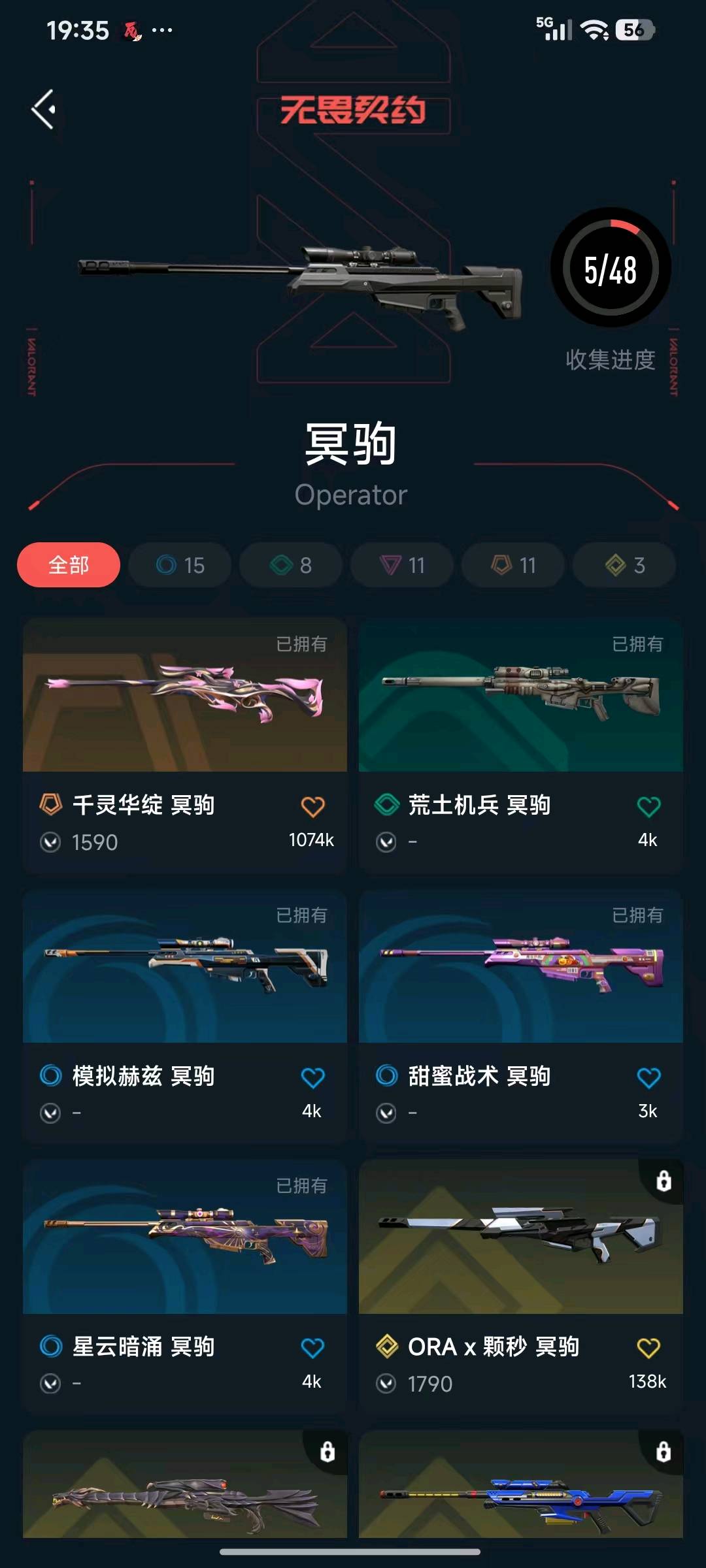Like the 模拟赫兹 冥驹 skin
This screenshot has height=1568, width=706.
click(x=312, y=1078)
